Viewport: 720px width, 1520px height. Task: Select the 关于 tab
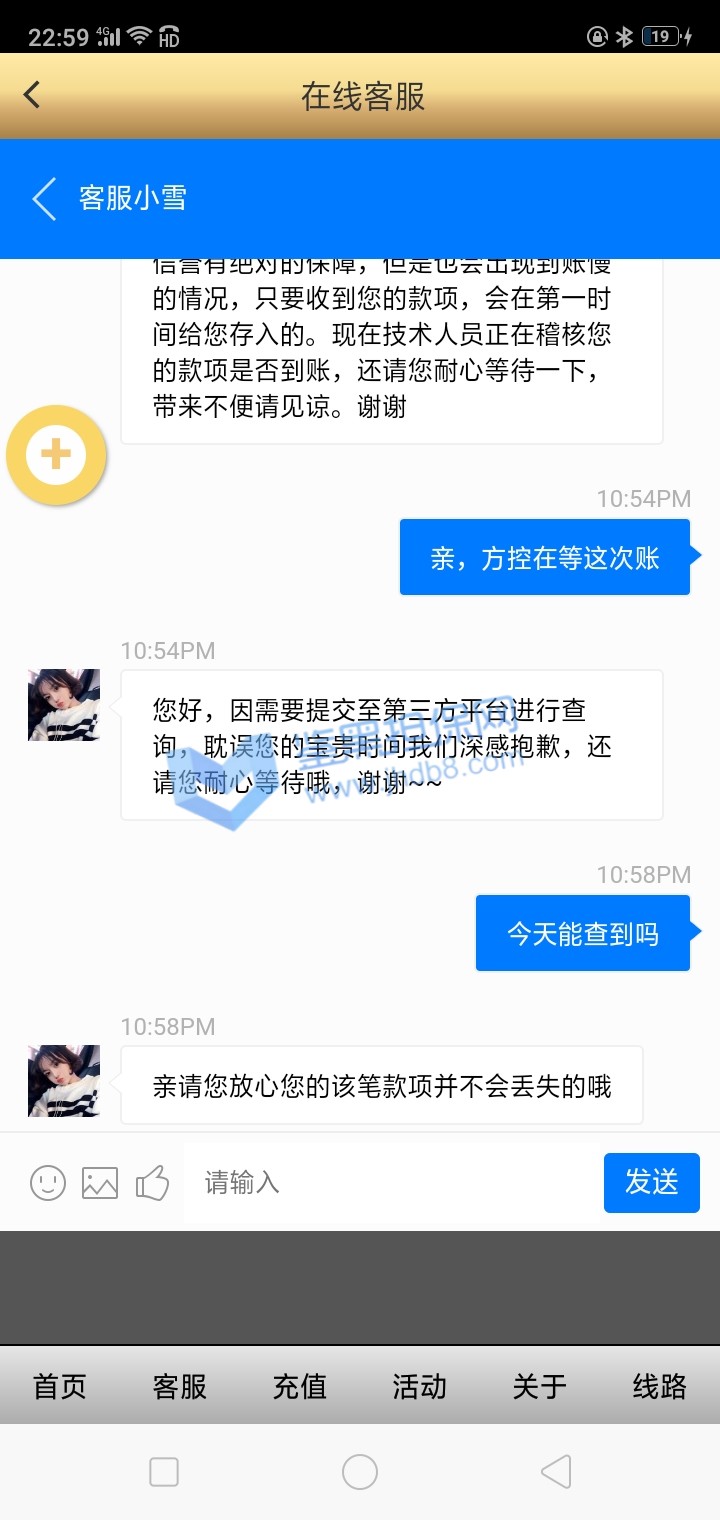(540, 1387)
